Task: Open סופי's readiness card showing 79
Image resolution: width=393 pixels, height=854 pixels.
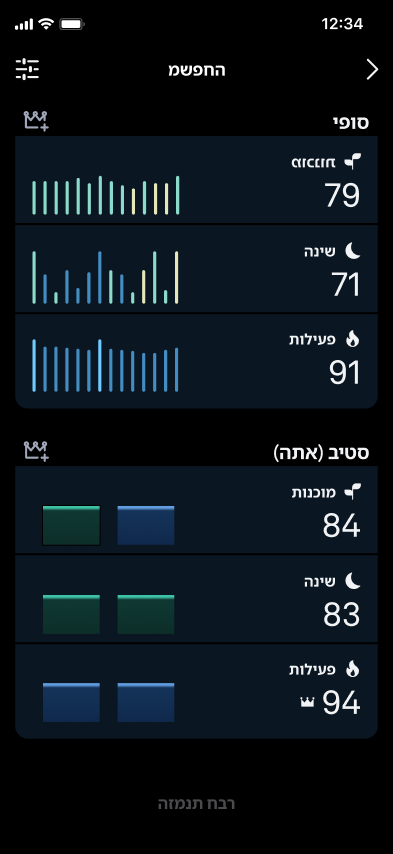Action: [x=196, y=180]
